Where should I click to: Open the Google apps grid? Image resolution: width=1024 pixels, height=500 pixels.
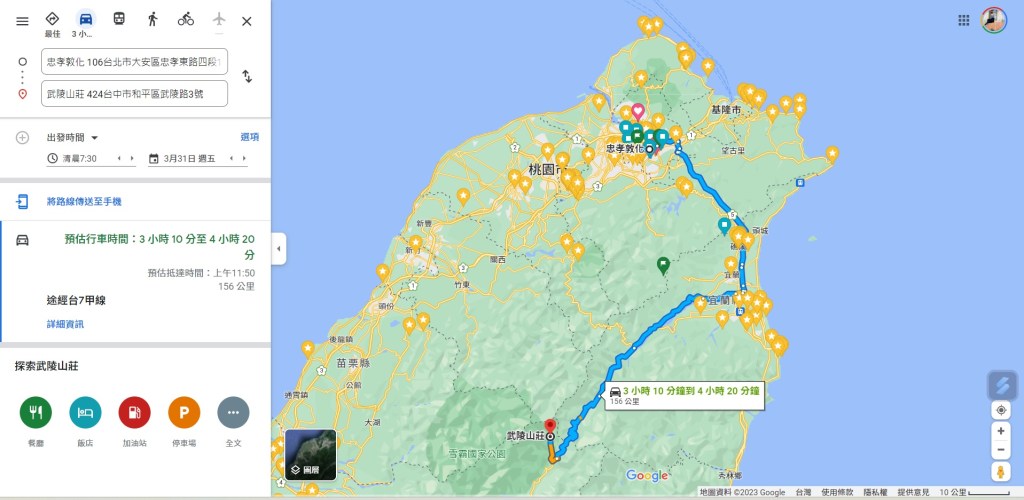pos(964,20)
